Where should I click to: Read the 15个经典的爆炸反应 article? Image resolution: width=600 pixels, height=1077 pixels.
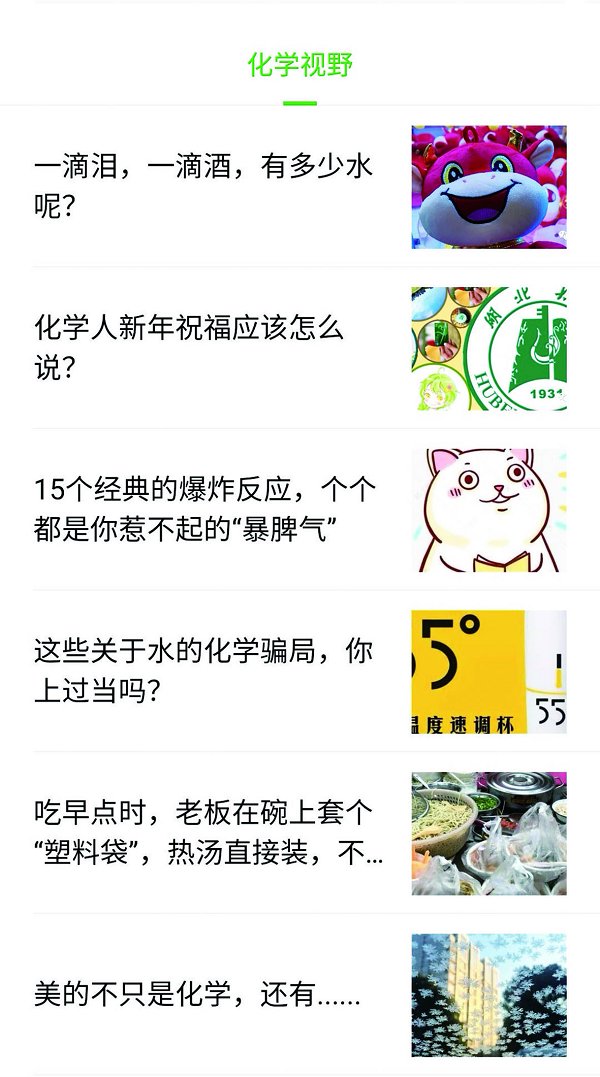pos(300,510)
